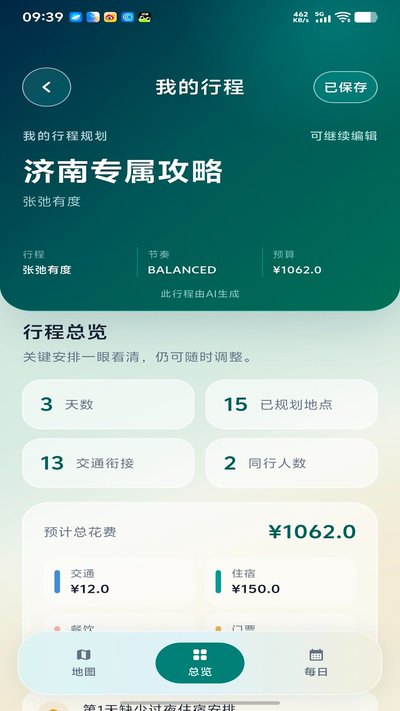This screenshot has height=711, width=400.
Task: Go back using the arrow button
Action: (46, 87)
